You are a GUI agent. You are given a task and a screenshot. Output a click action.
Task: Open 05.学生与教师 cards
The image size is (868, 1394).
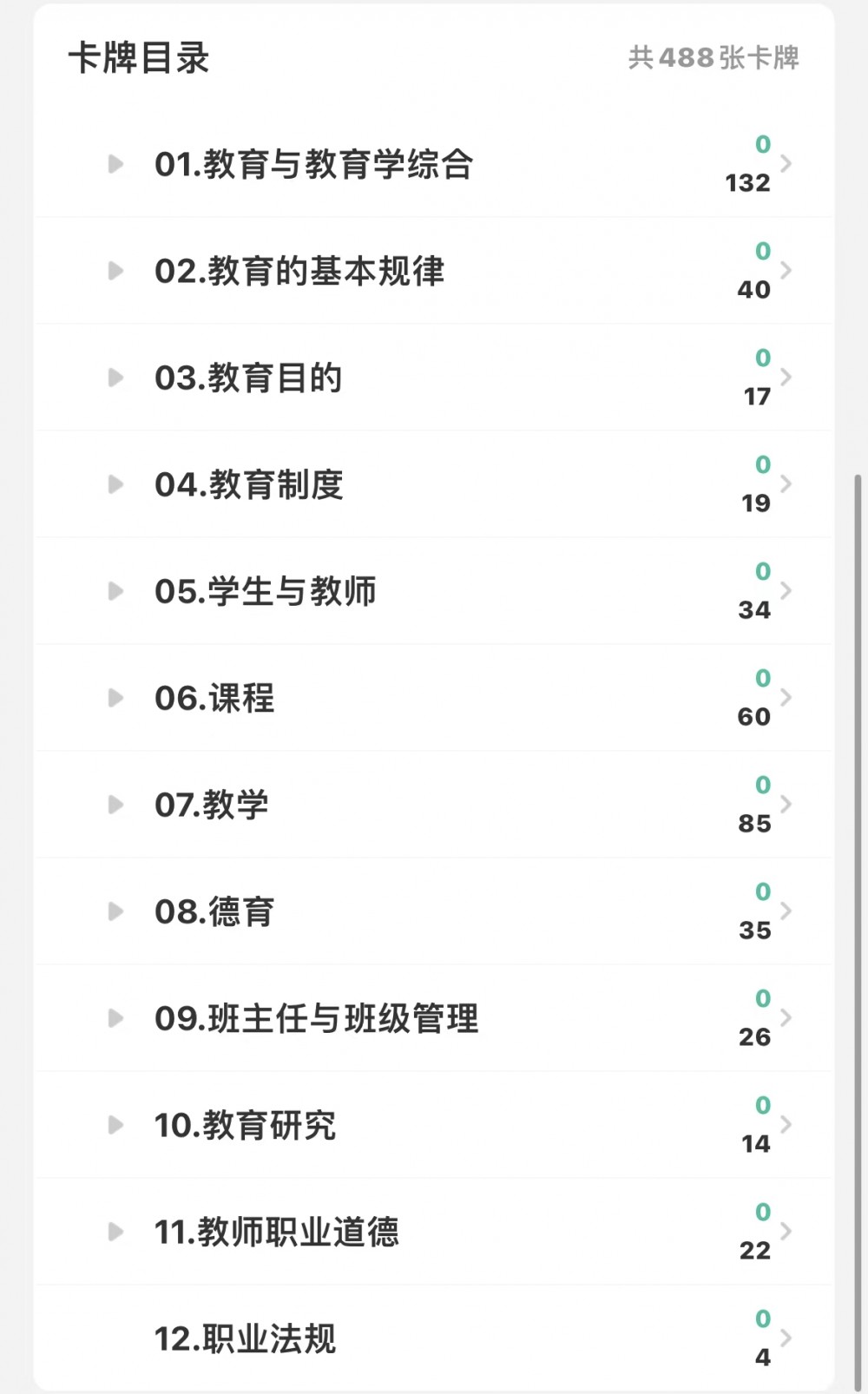[434, 591]
